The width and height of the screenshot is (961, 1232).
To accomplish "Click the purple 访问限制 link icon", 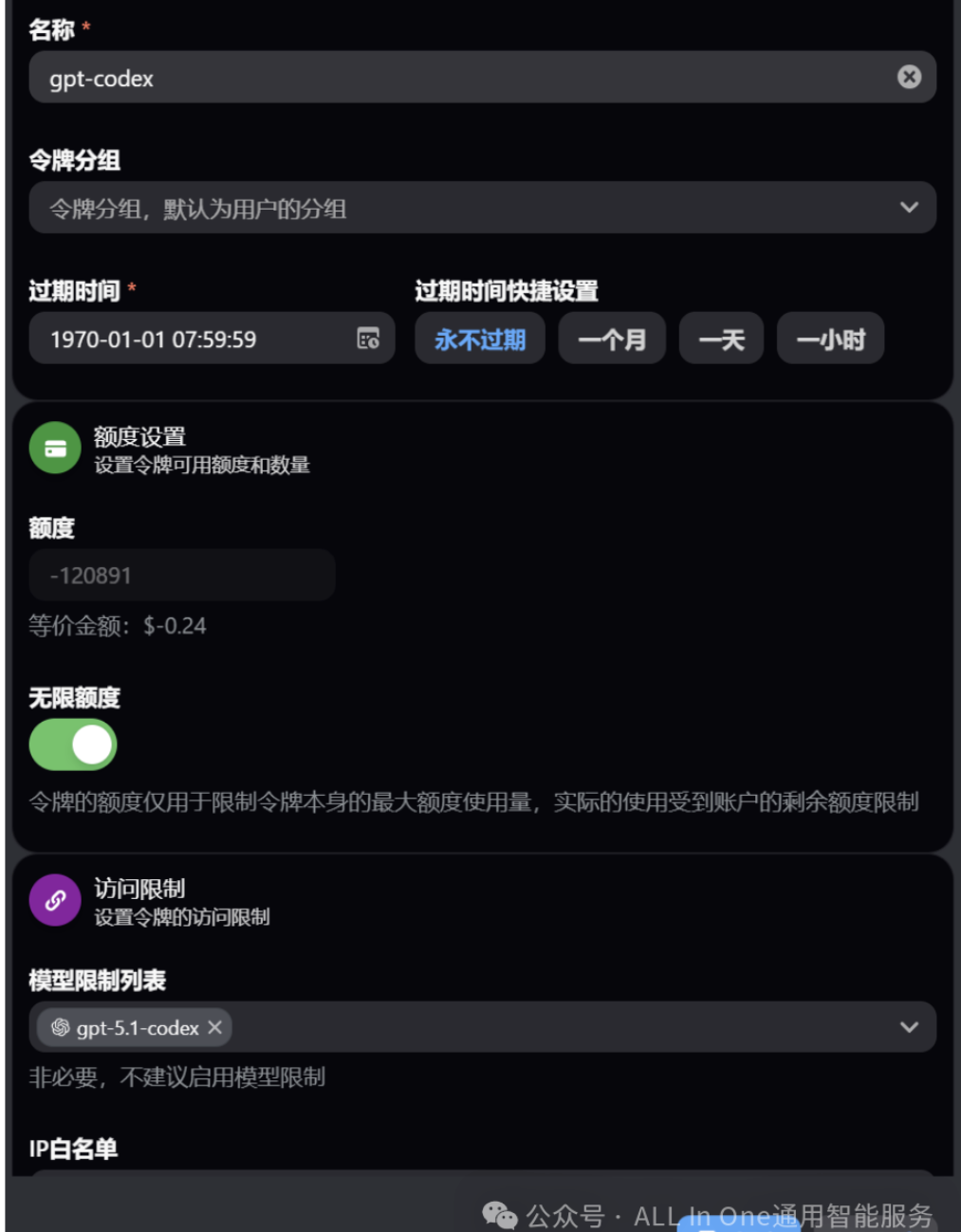I will tap(54, 899).
